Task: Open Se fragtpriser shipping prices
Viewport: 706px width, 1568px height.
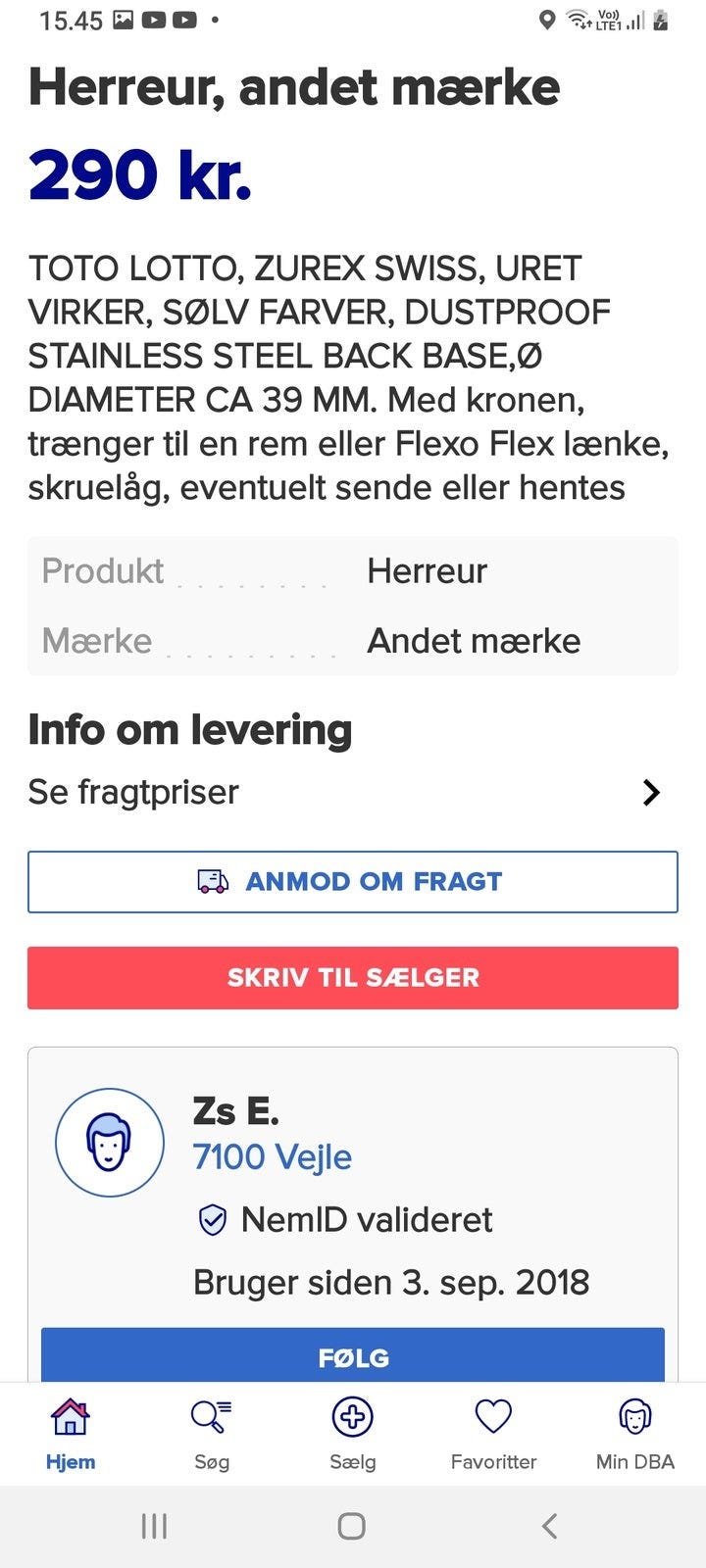Action: 353,792
